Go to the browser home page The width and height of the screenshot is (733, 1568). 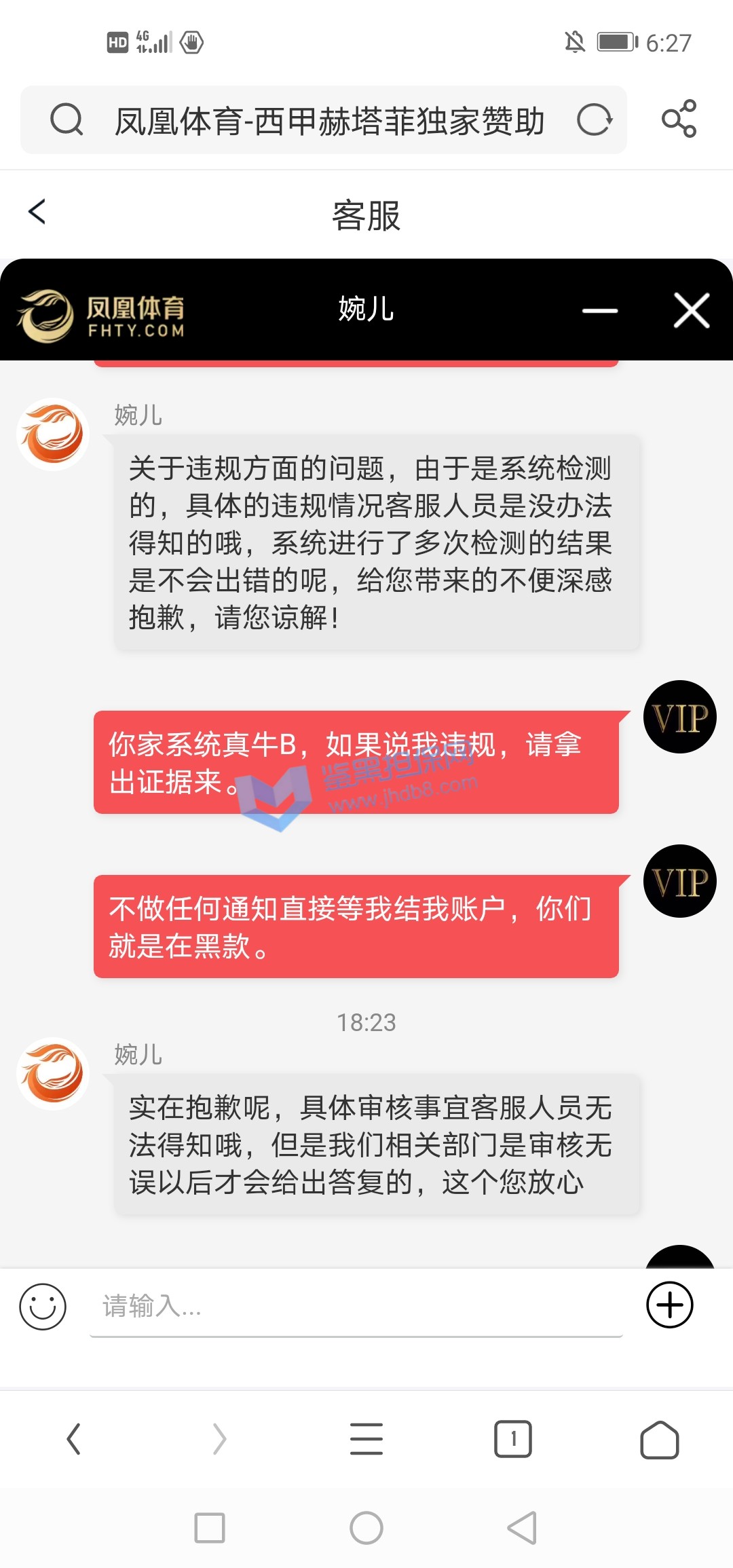pos(659,1439)
